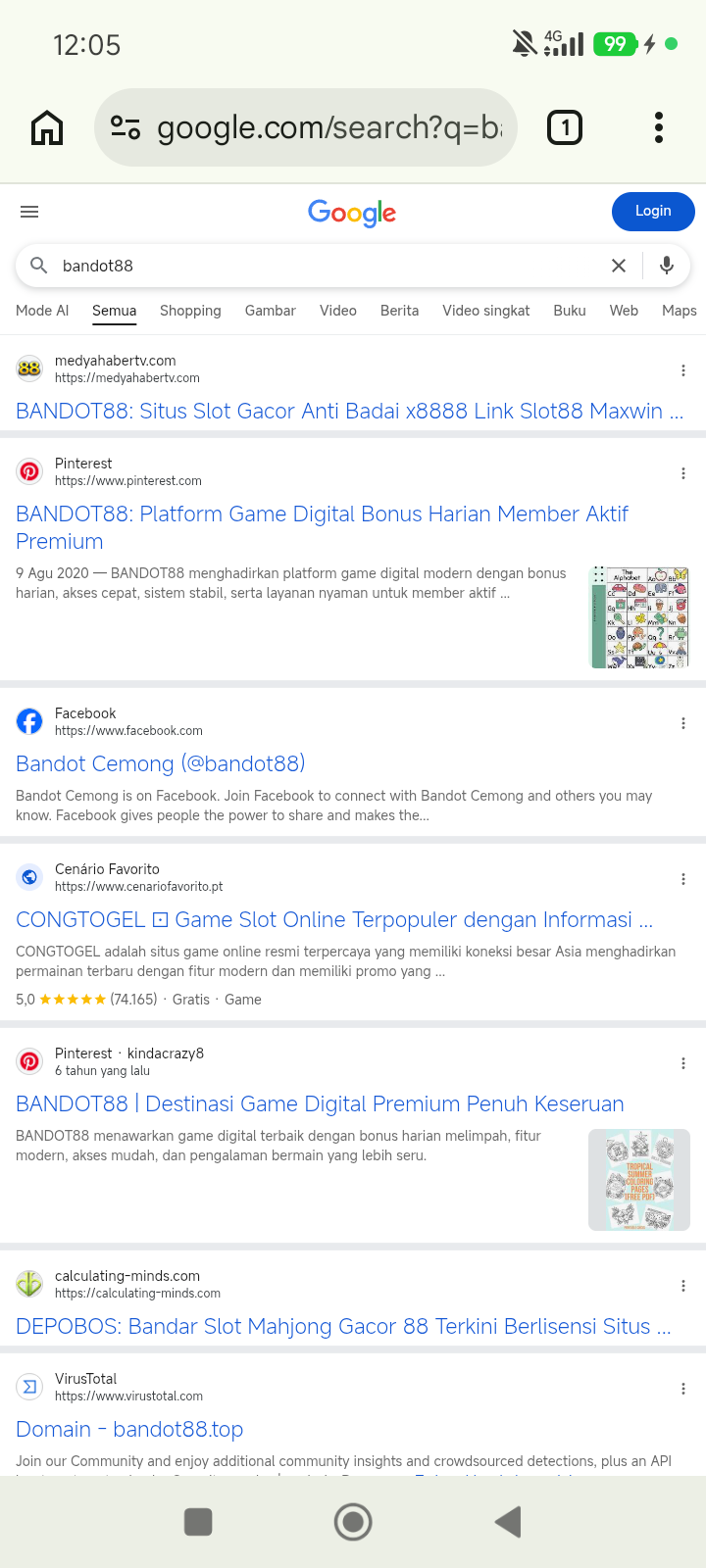Open Google's hamburger menu
This screenshot has width=706, height=1568.
coord(29,212)
